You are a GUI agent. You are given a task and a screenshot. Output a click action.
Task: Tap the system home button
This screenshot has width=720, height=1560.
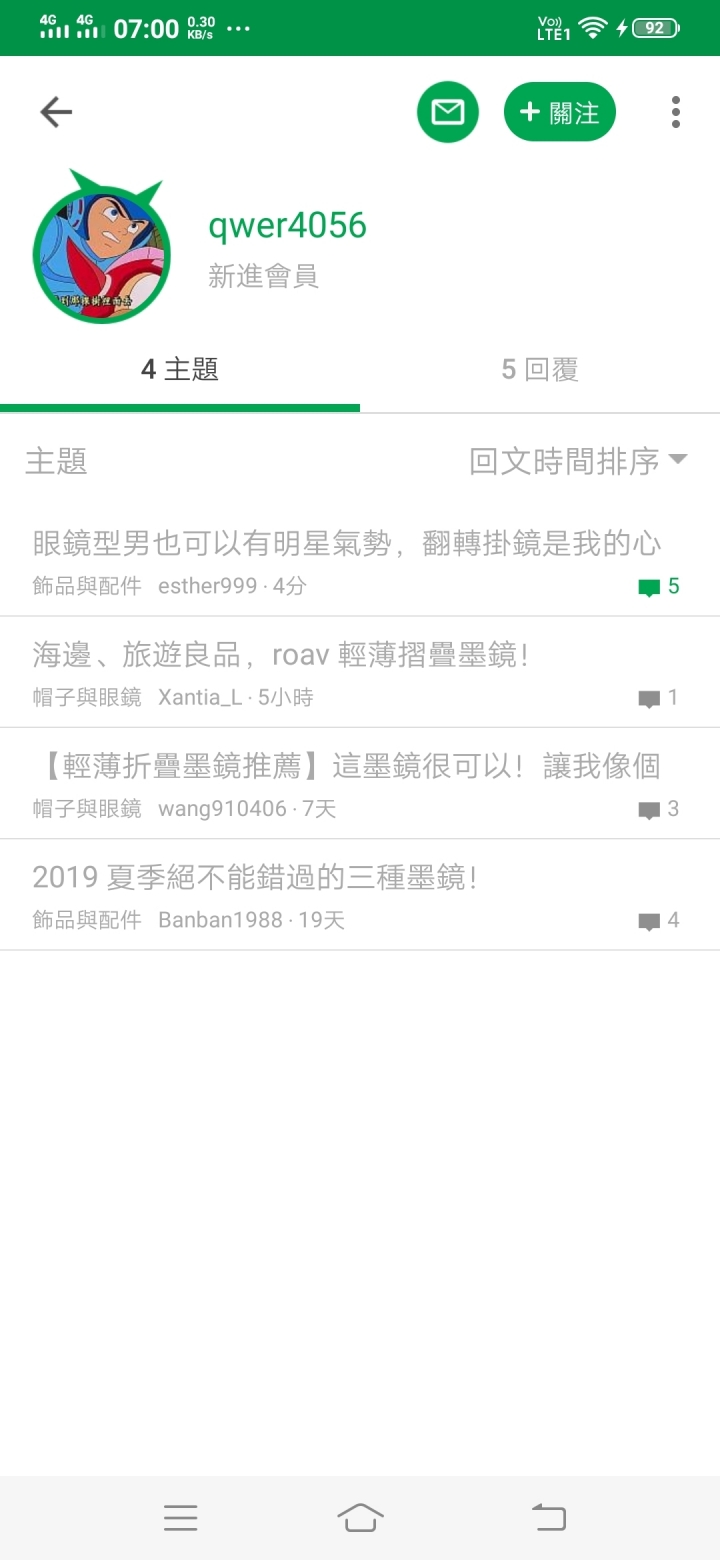tap(360, 1518)
